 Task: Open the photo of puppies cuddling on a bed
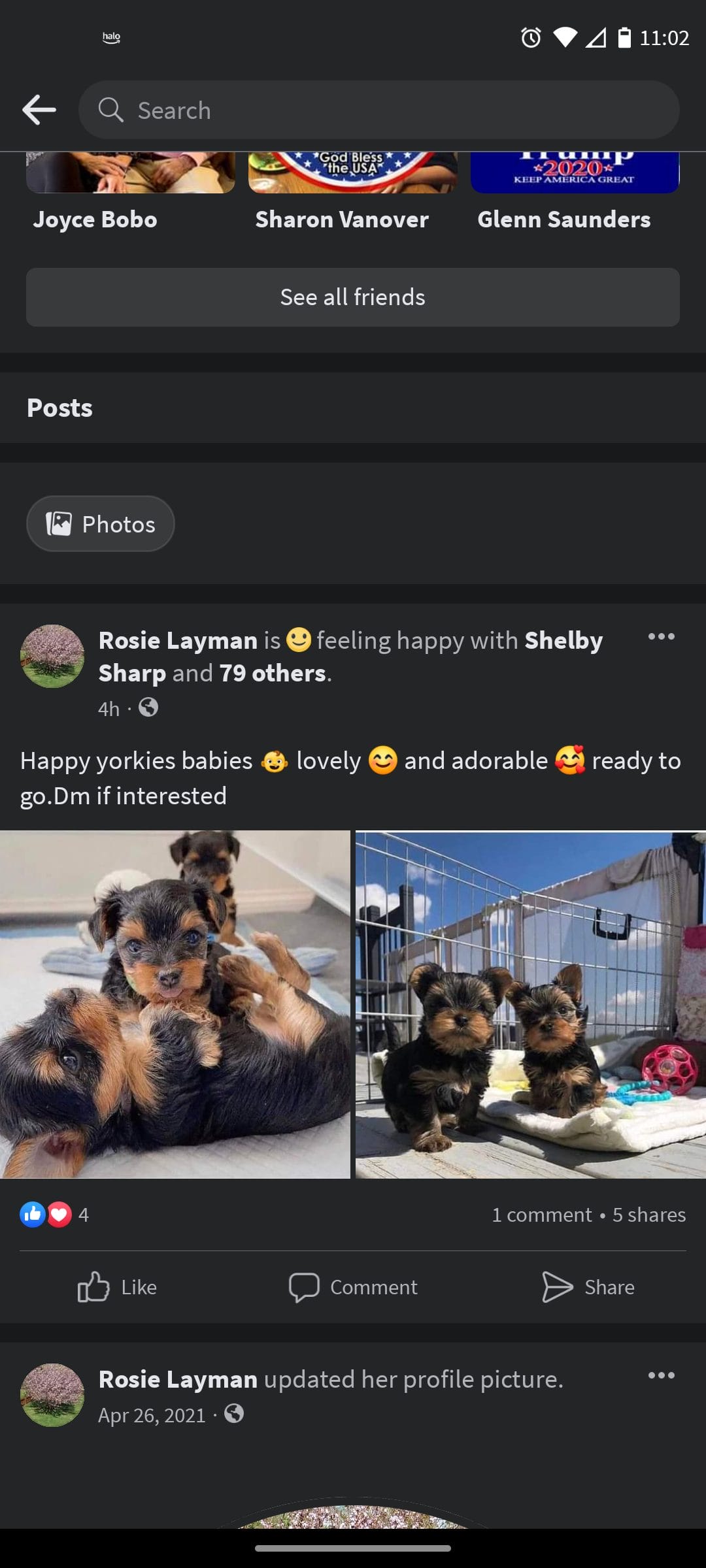(175, 1004)
